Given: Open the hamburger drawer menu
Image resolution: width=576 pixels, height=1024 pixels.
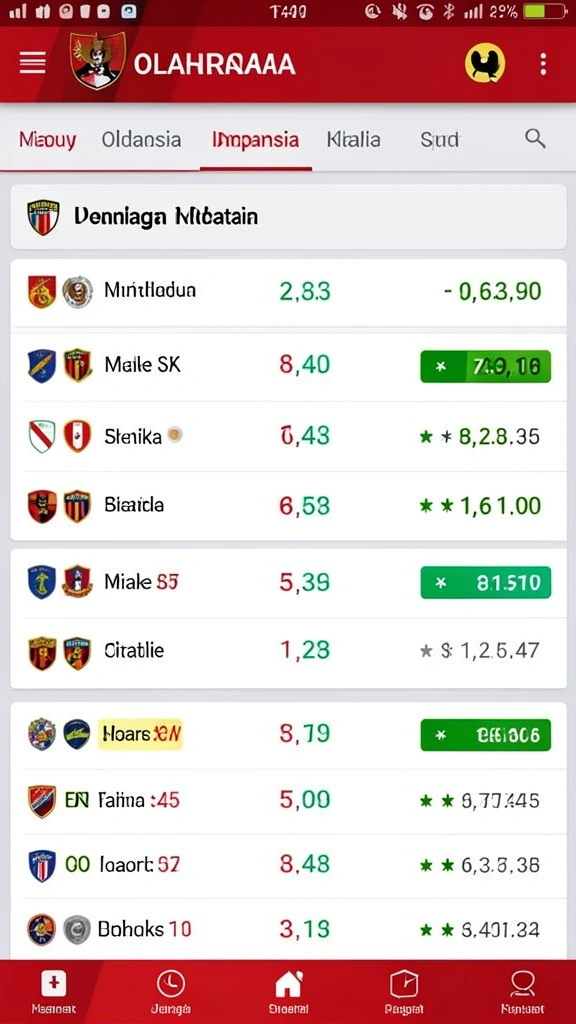Looking at the screenshot, I should coord(33,64).
